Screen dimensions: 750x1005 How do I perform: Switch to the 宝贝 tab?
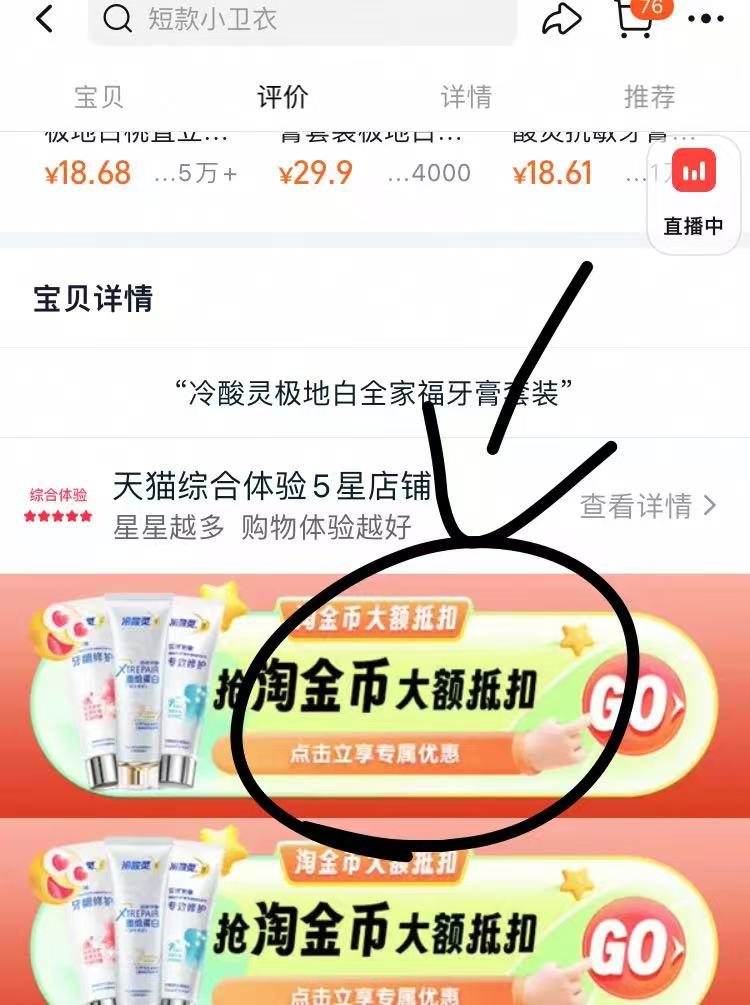tap(99, 97)
